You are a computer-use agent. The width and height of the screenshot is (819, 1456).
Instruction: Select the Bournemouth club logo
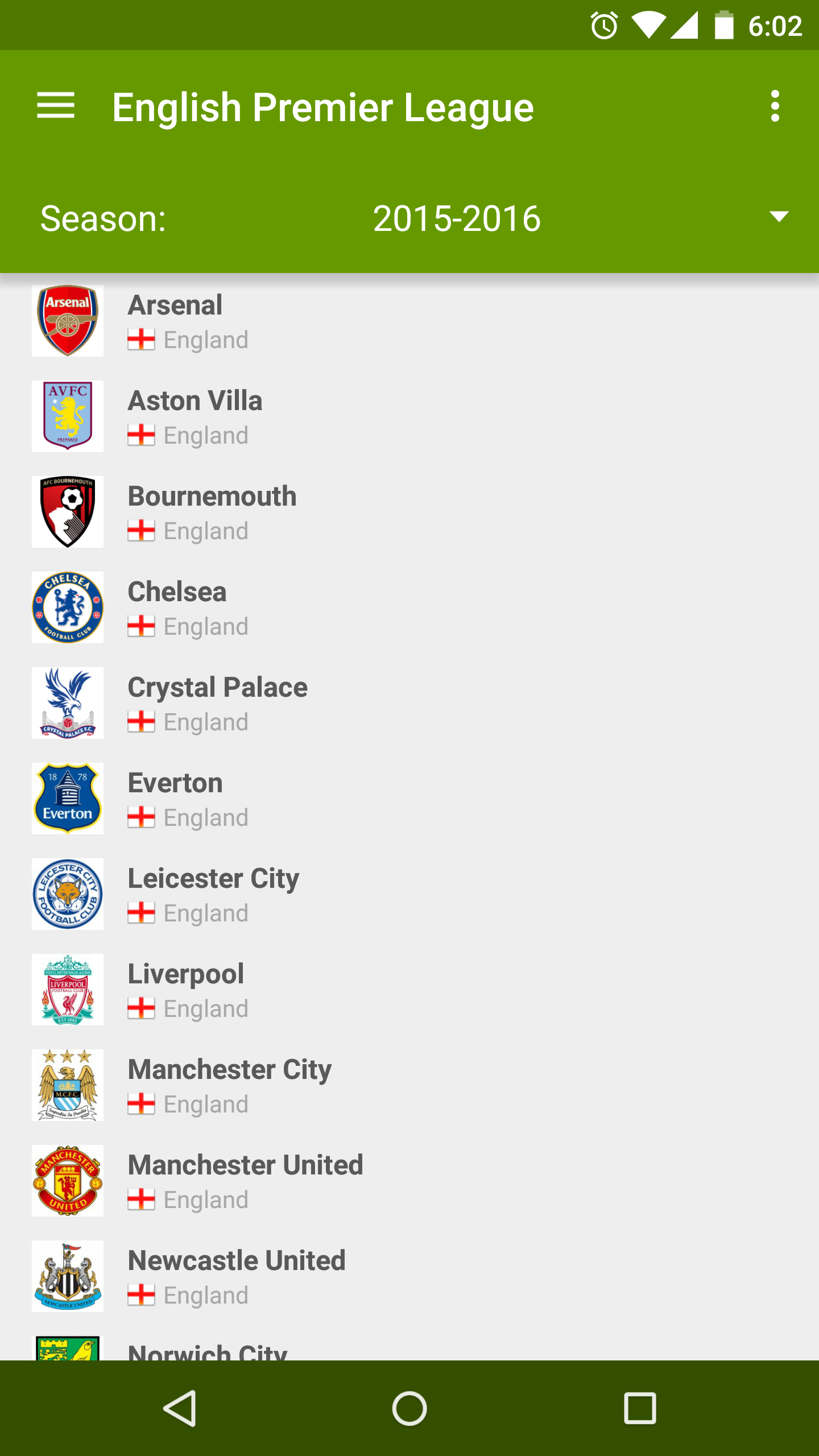pyautogui.click(x=67, y=511)
